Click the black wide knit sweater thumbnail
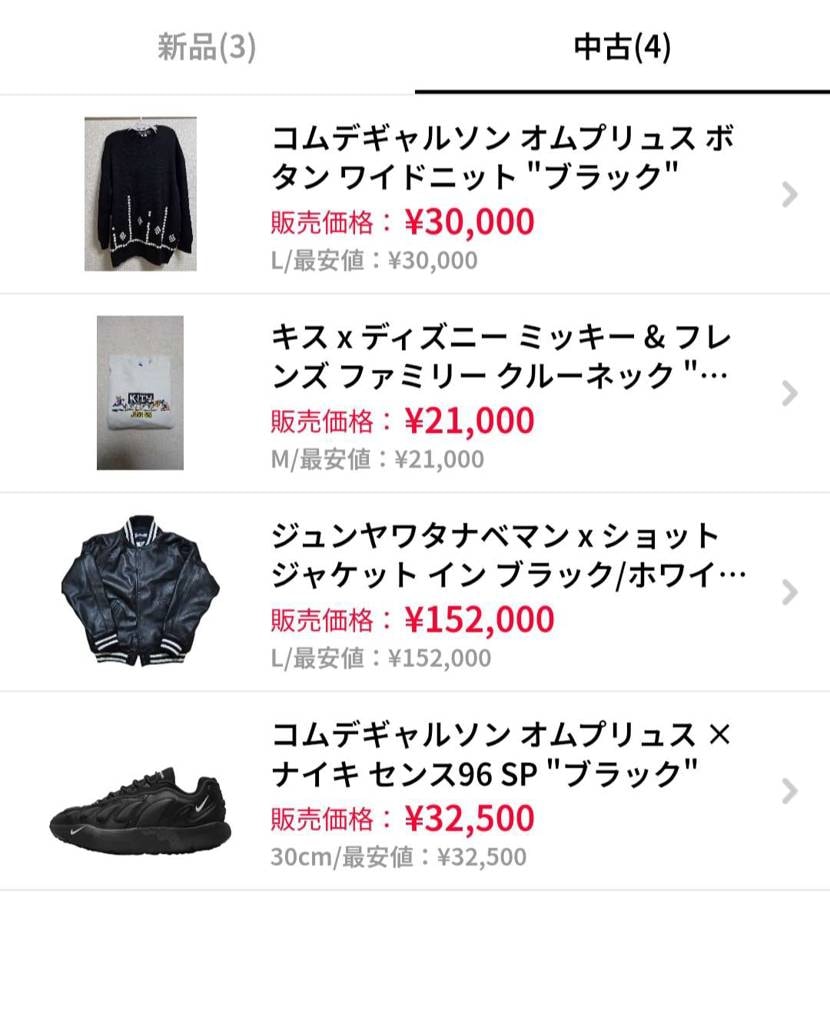Image resolution: width=830 pixels, height=1023 pixels. 140,195
